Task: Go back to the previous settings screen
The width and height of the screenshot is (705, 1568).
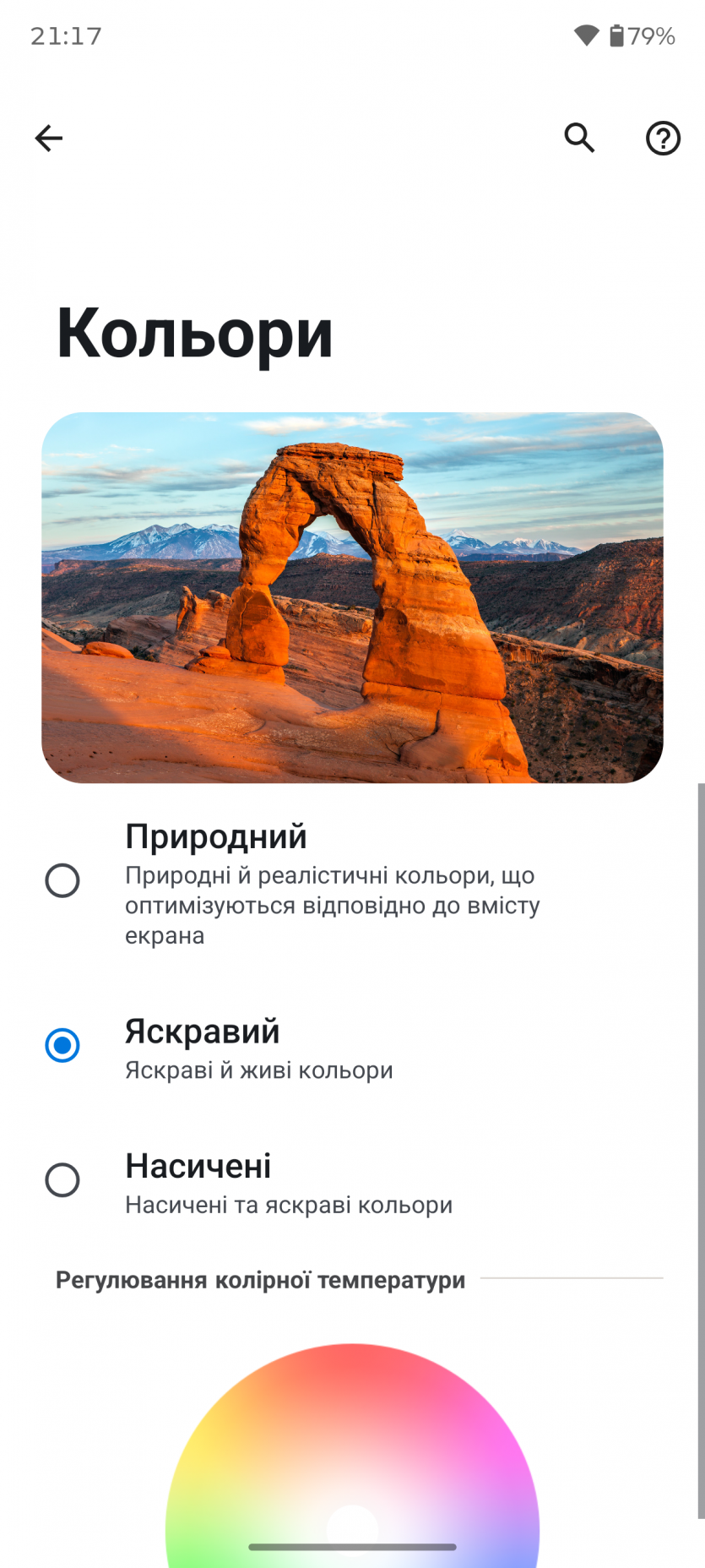Action: tap(49, 138)
